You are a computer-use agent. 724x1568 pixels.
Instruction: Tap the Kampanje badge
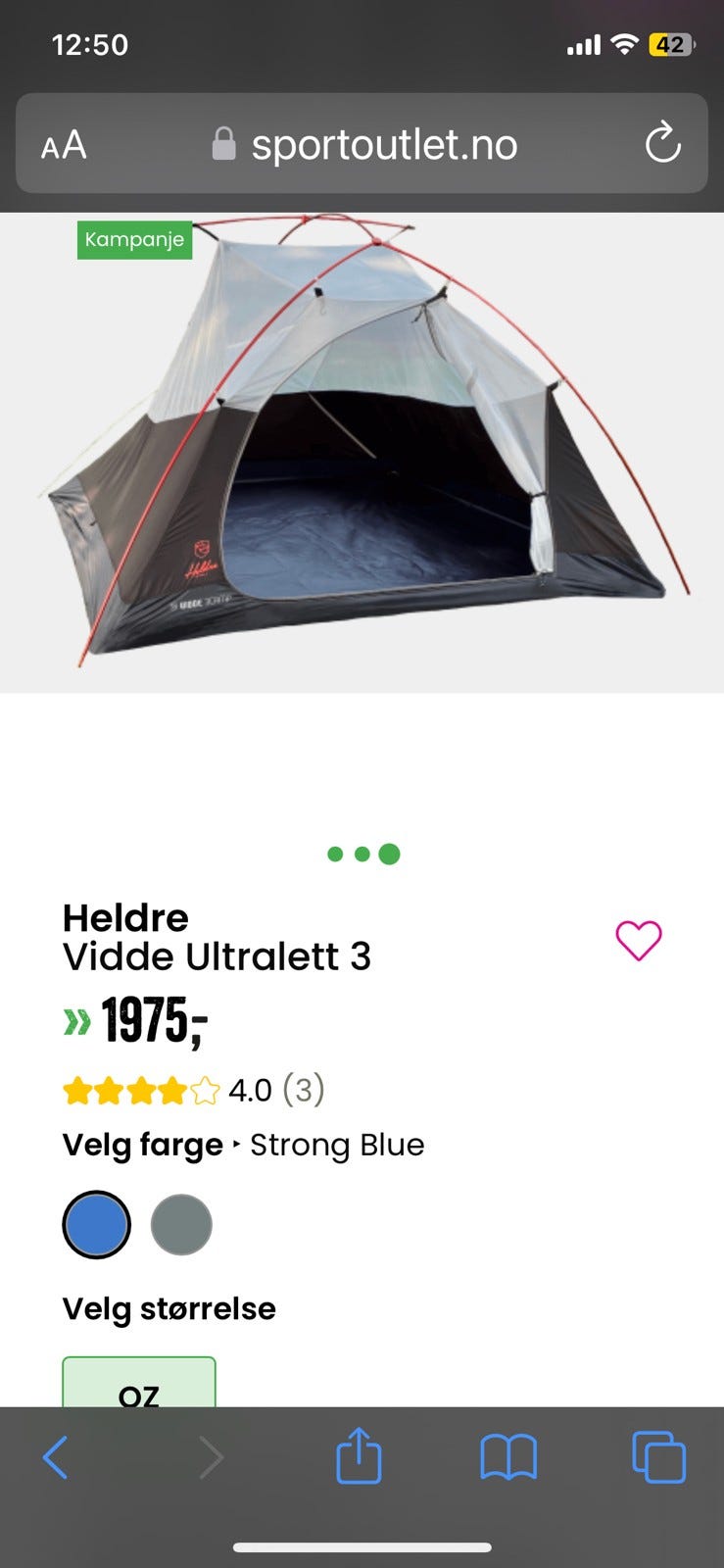tap(135, 239)
